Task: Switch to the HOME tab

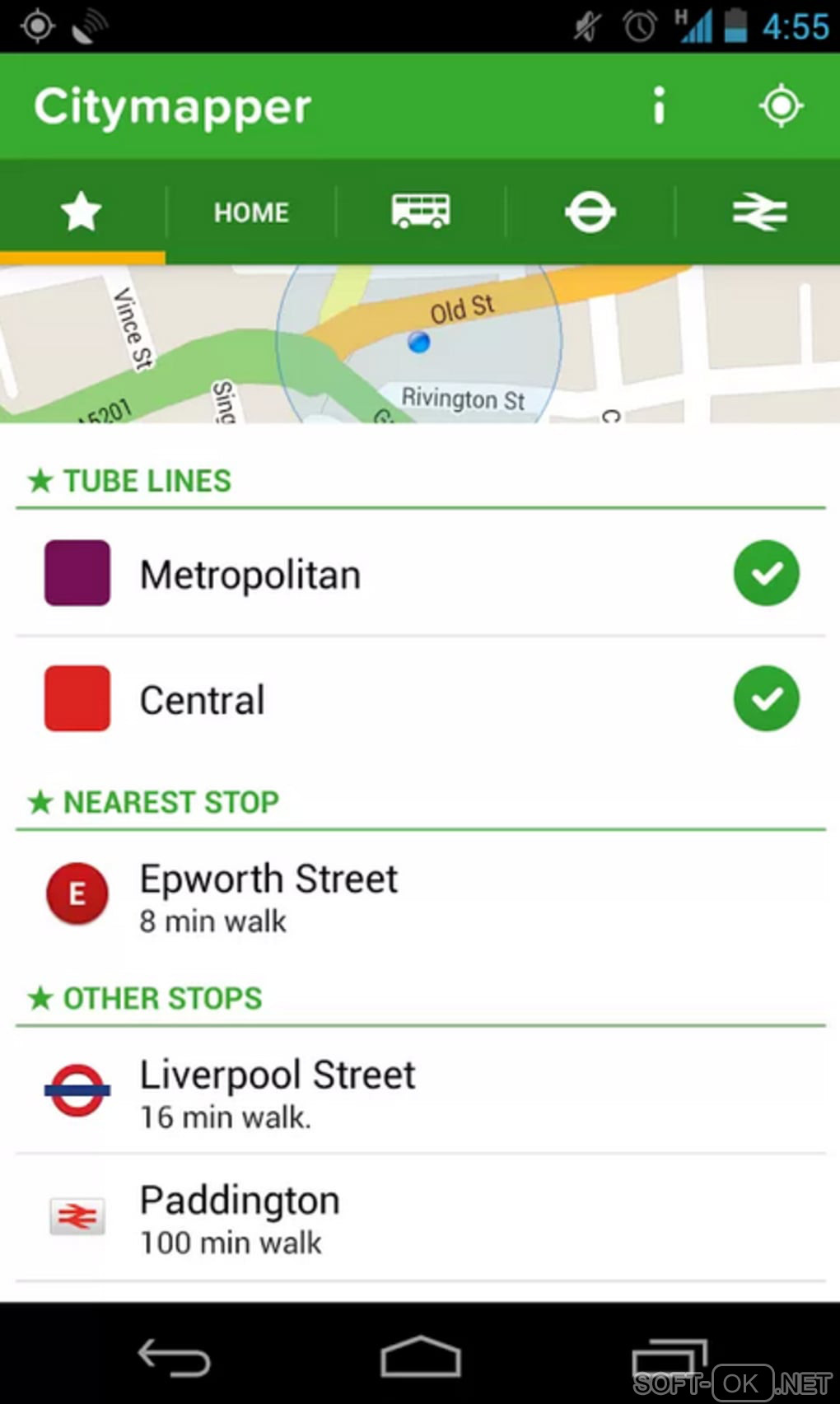Action: click(x=251, y=212)
